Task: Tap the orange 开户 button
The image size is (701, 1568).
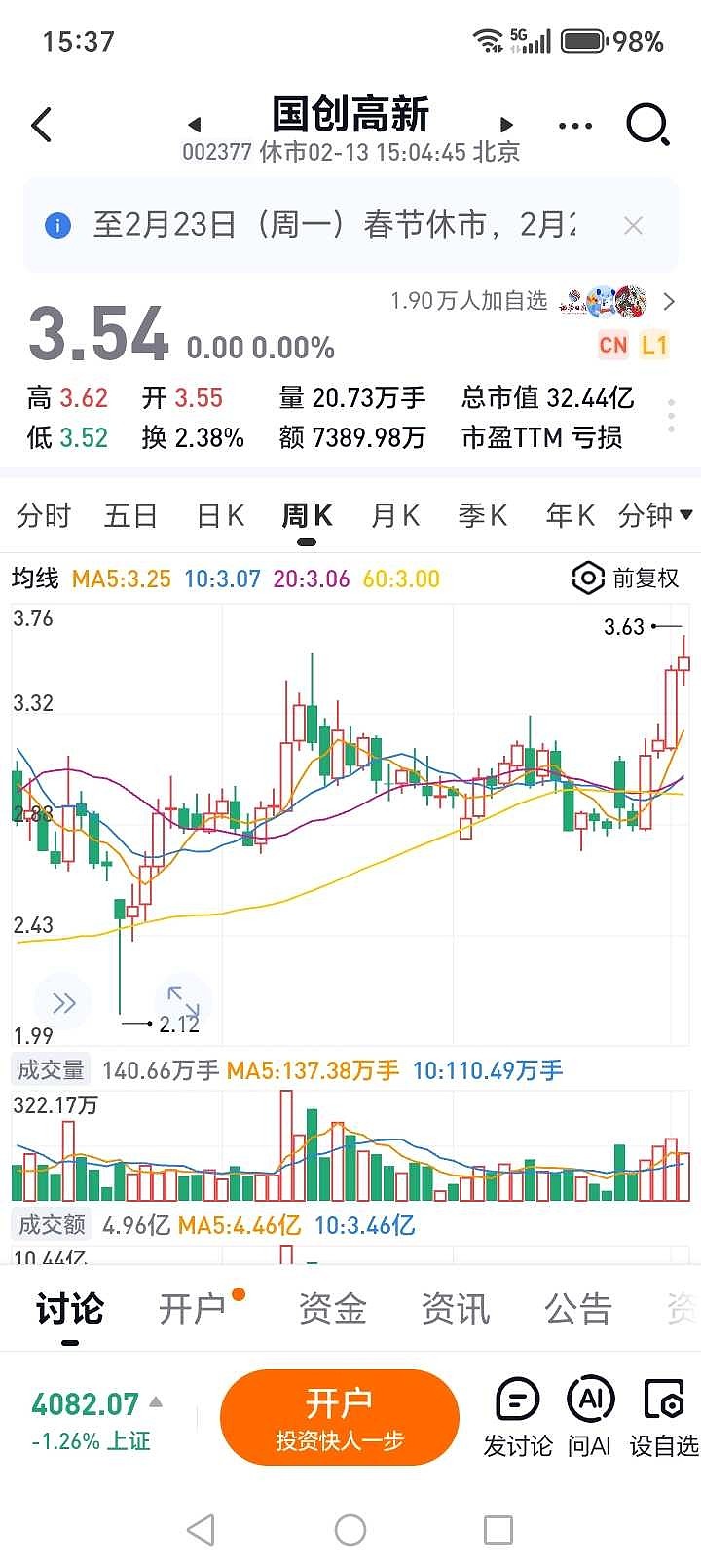Action: point(340,1417)
